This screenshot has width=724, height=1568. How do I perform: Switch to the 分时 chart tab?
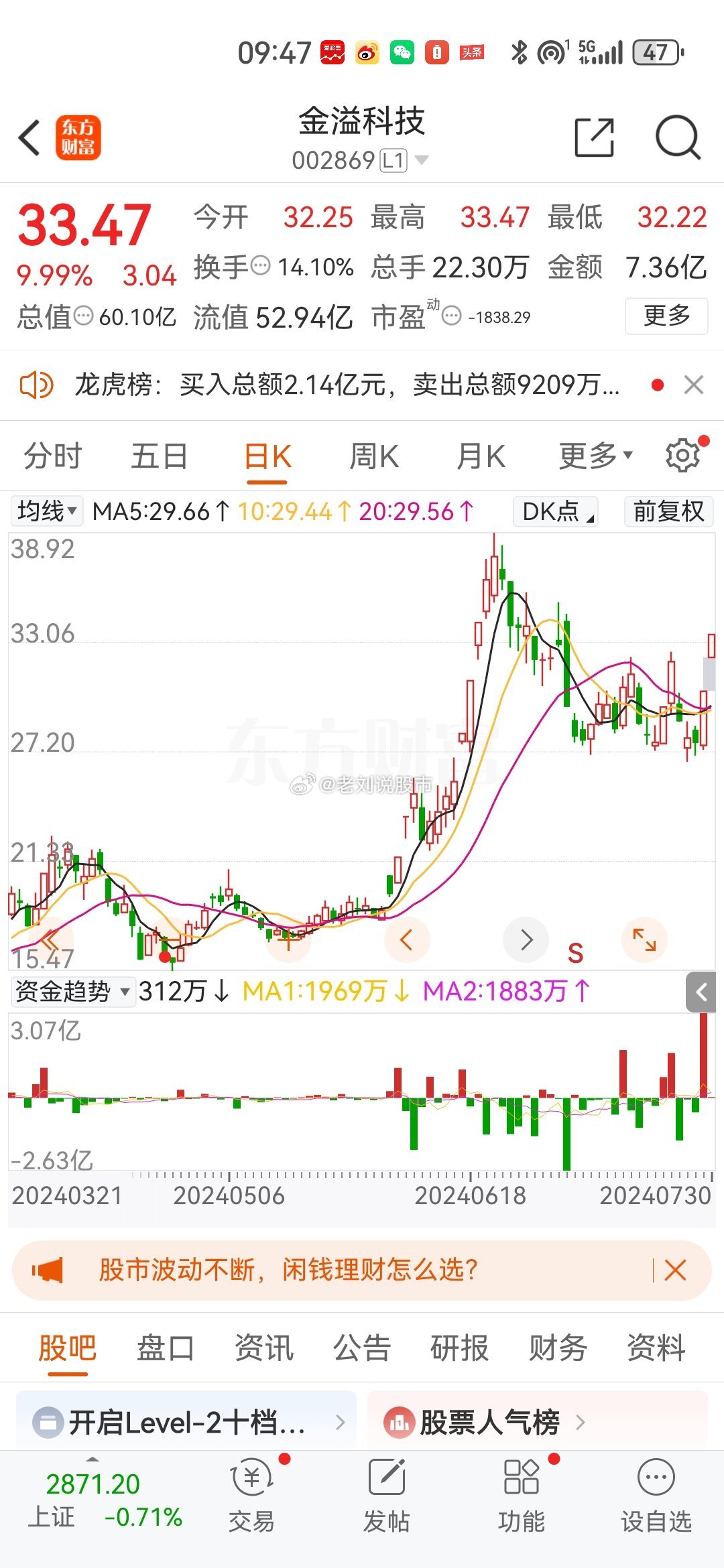coord(52,456)
